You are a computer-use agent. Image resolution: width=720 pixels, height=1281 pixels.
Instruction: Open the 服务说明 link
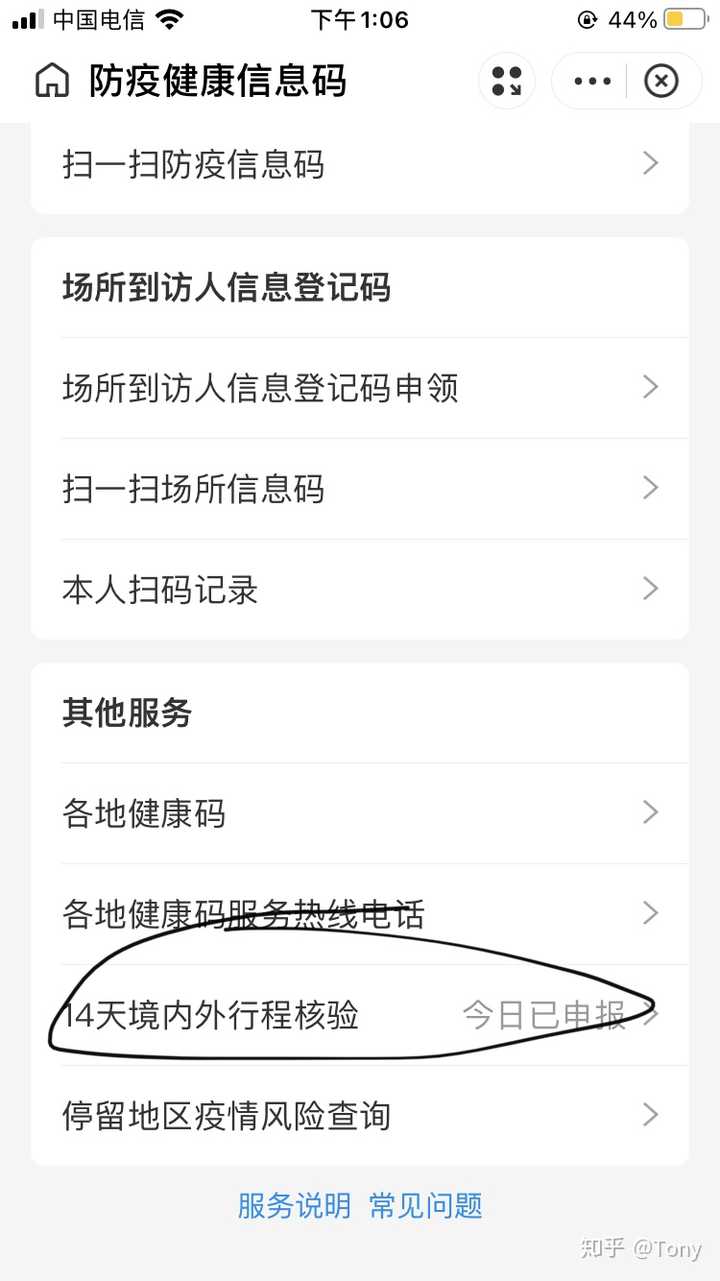[294, 1205]
